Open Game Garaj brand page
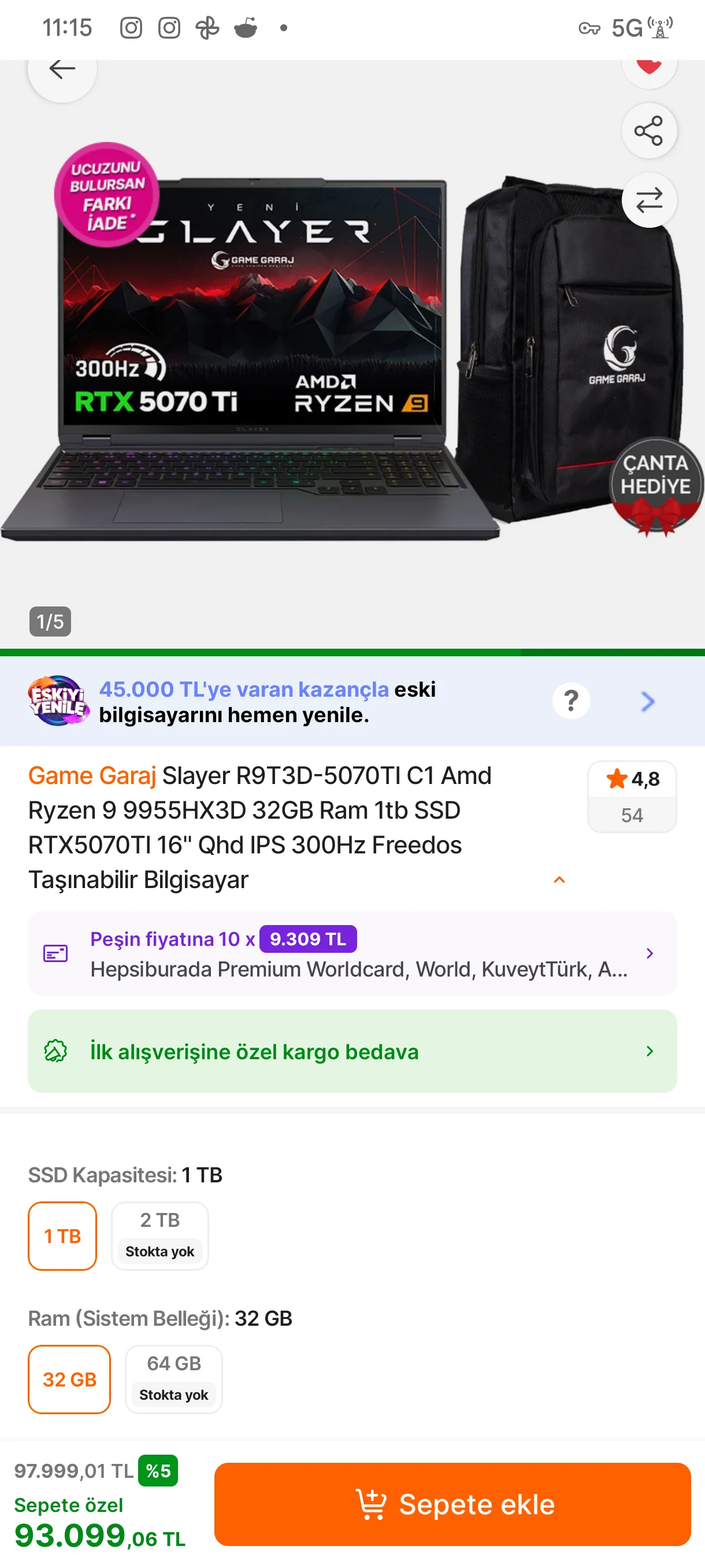 (x=92, y=776)
